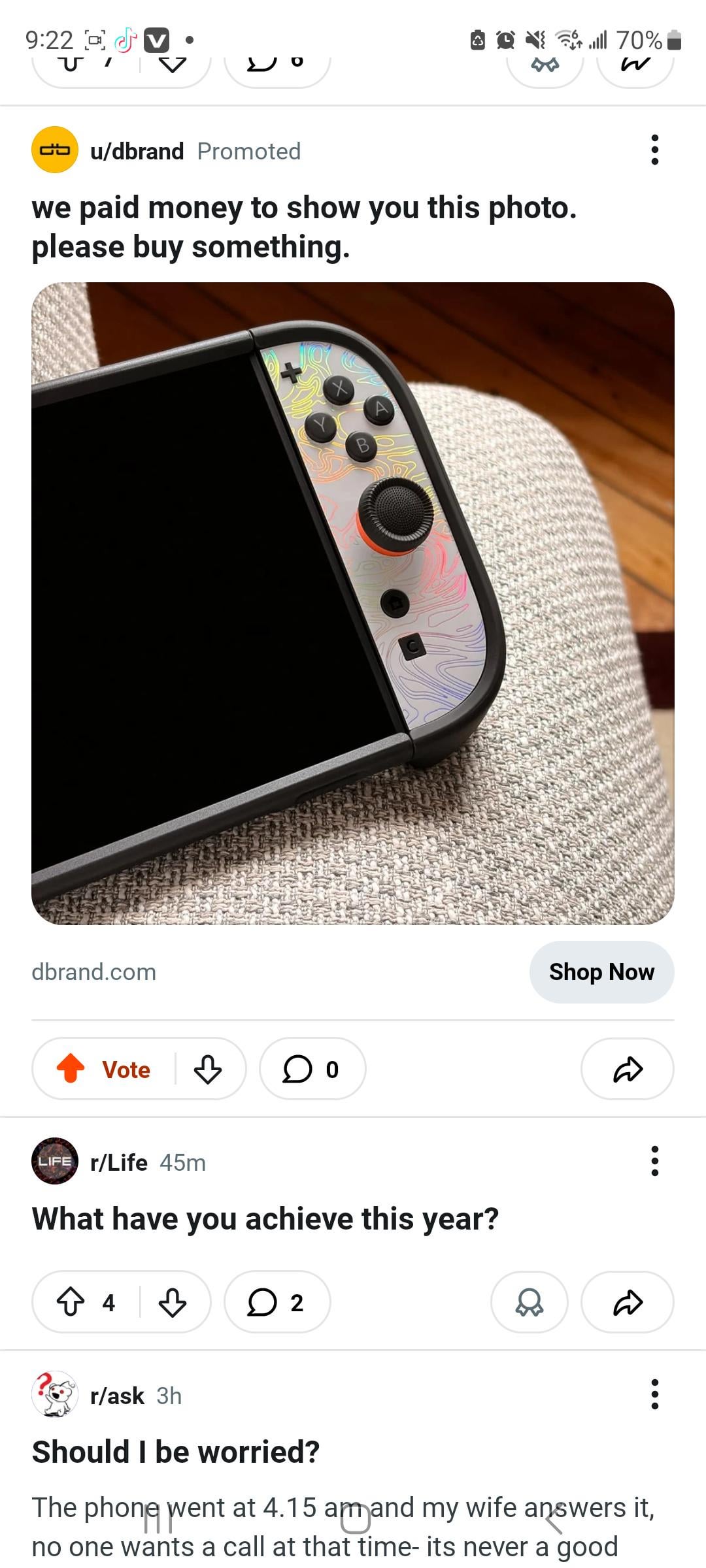Downvote the r/Life post
This screenshot has width=706, height=1568.
(173, 1302)
